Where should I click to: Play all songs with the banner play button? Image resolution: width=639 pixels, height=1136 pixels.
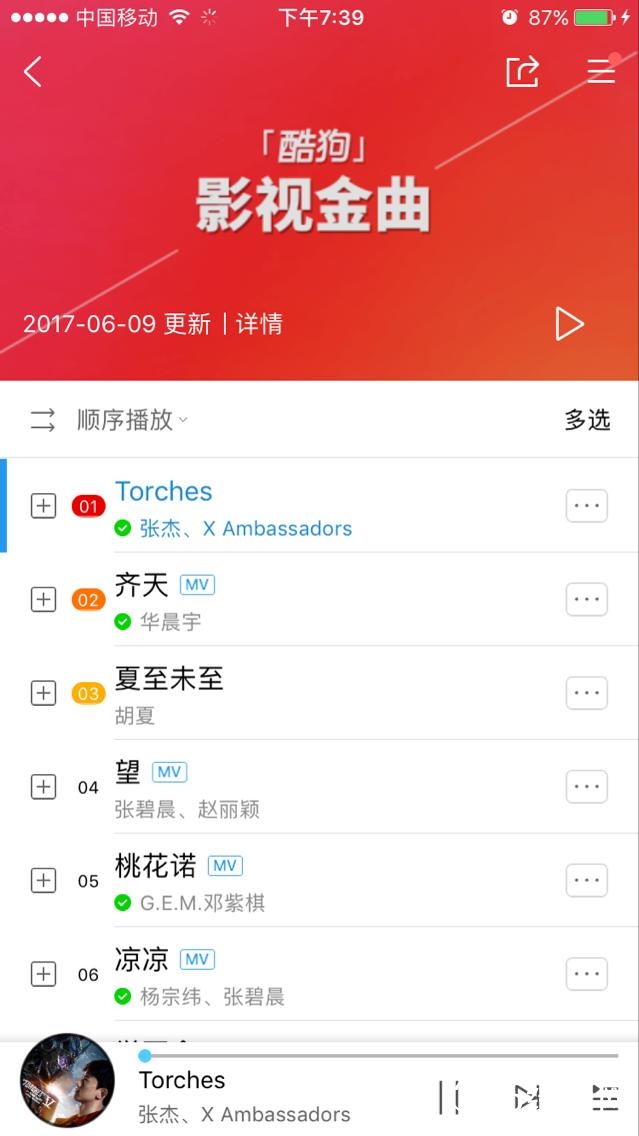pos(569,324)
